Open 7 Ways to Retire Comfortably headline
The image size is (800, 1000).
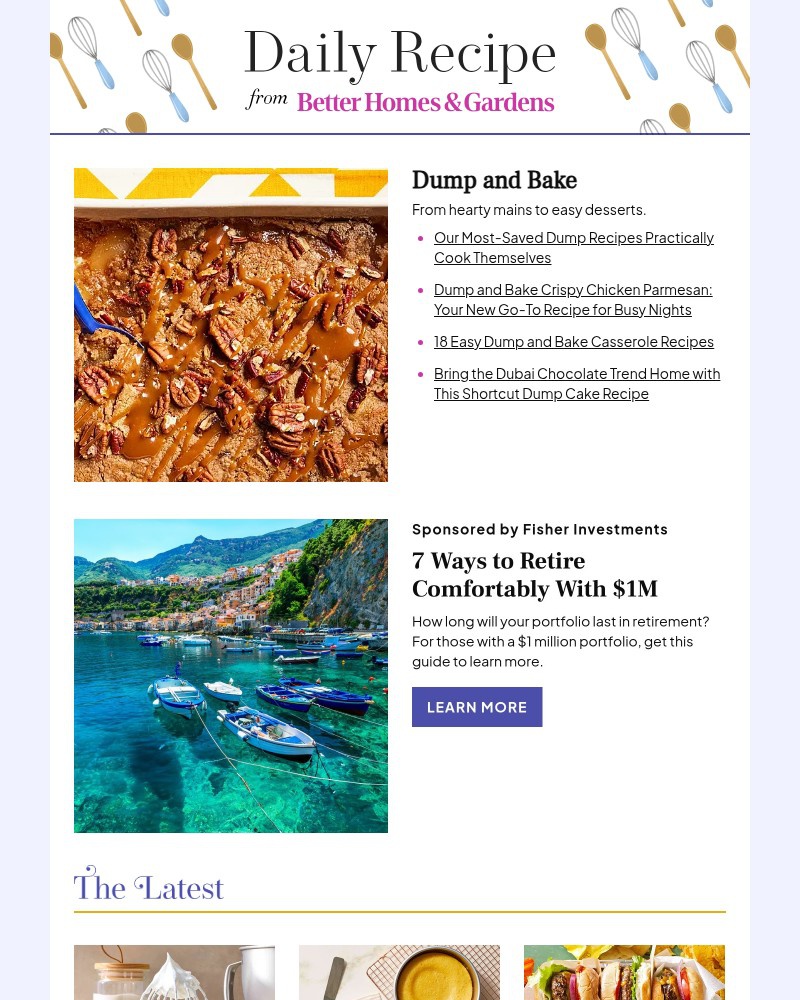(x=535, y=575)
